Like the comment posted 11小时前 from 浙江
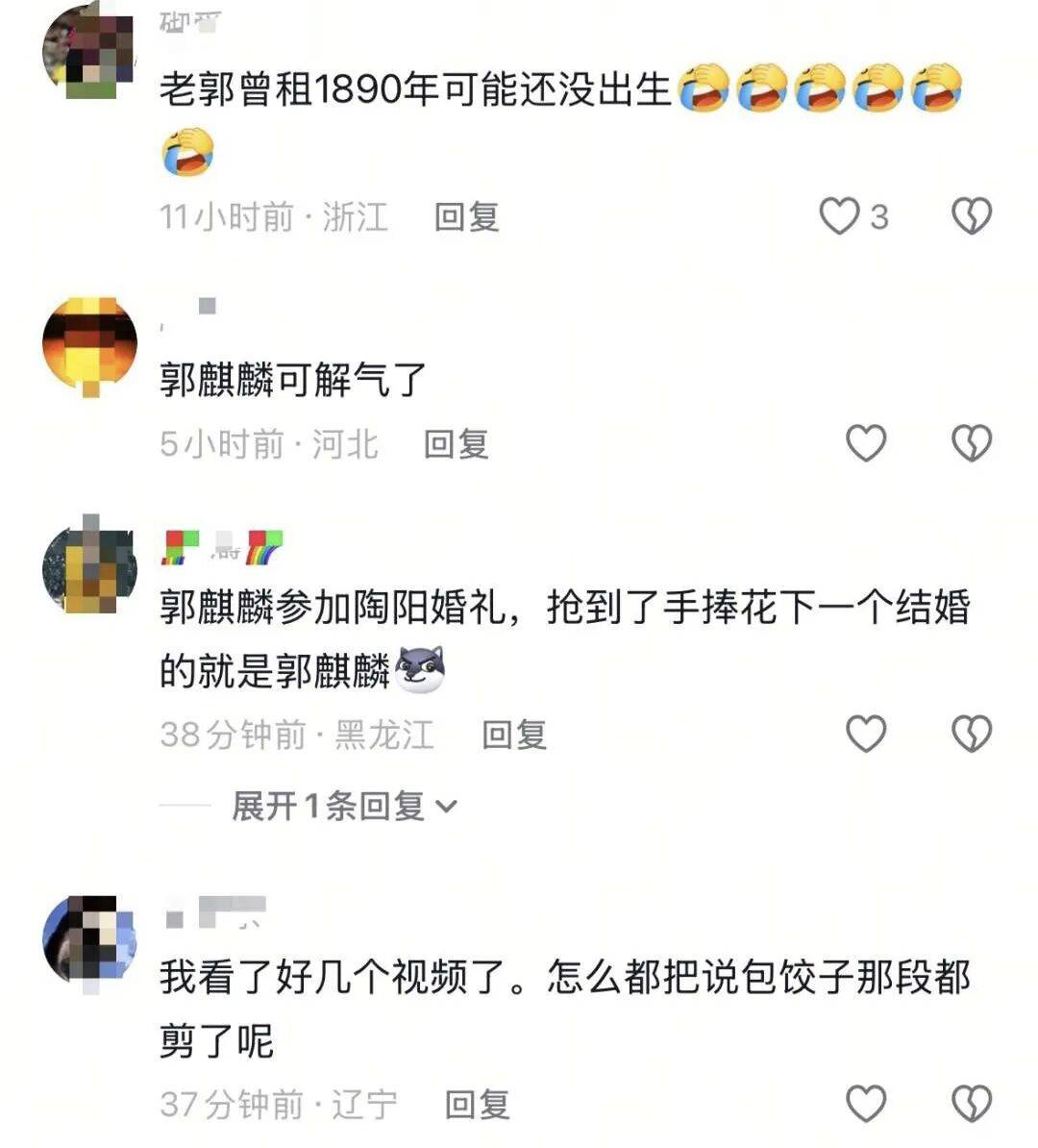 click(839, 216)
